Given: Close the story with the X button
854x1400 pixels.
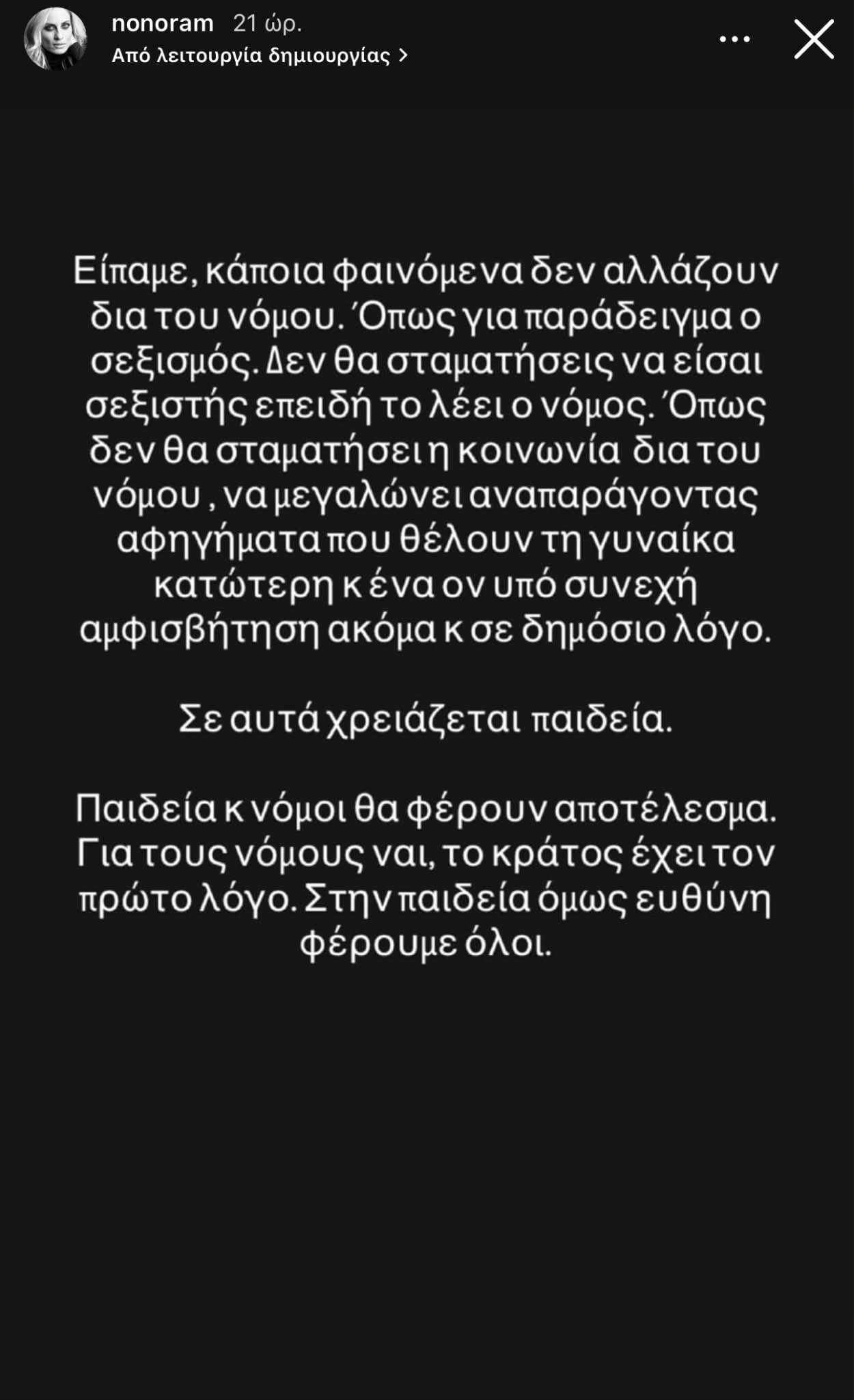Looking at the screenshot, I should coord(814,39).
